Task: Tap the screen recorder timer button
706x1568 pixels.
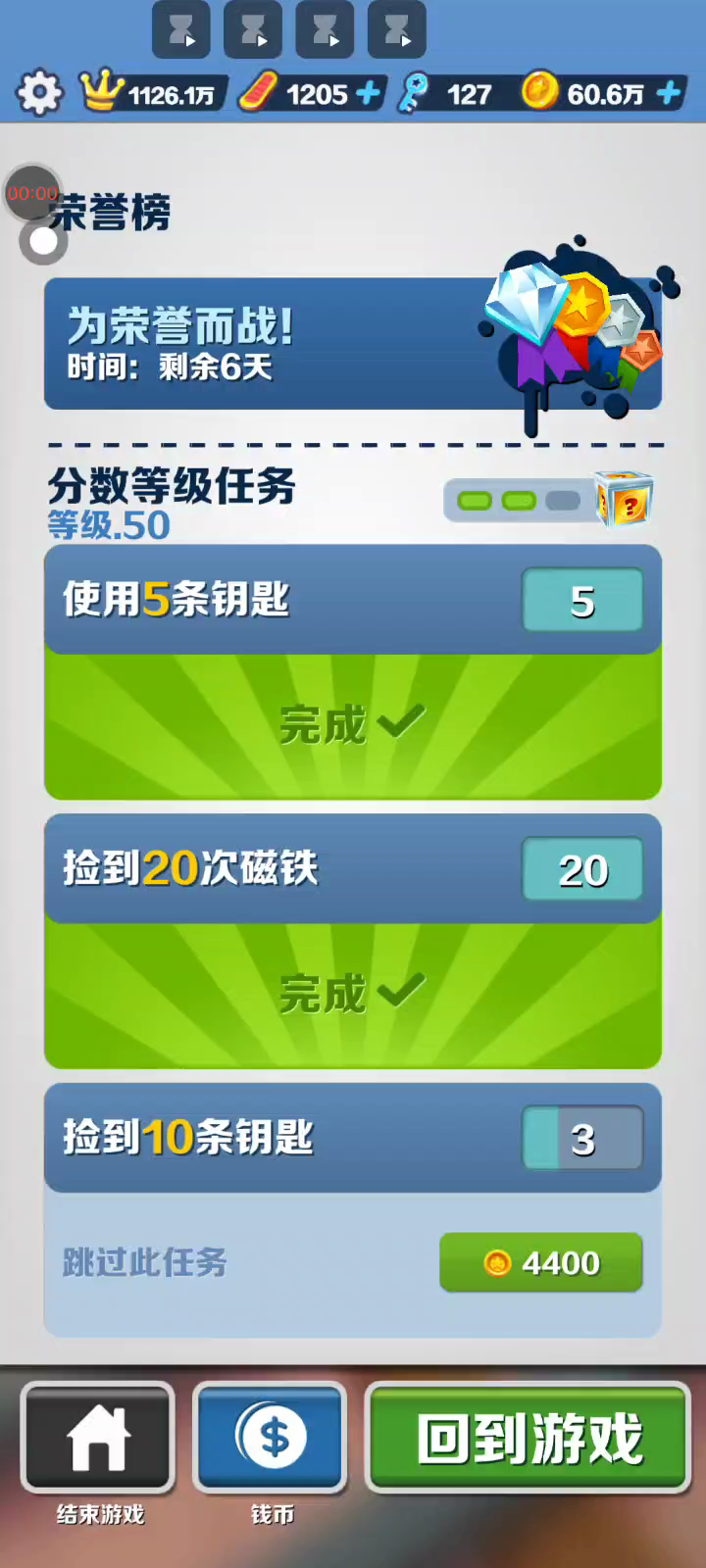Action: 32,193
